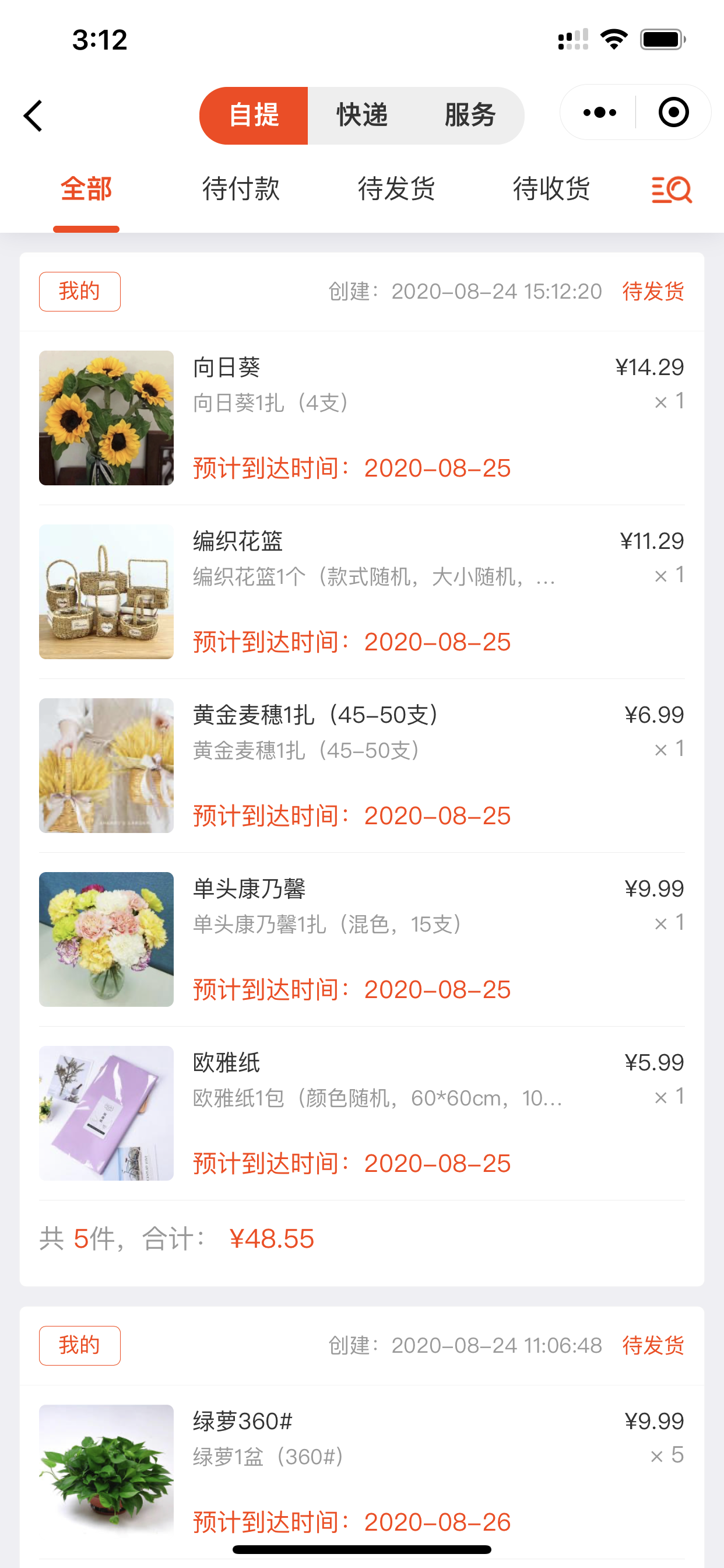This screenshot has width=724, height=1568.
Task: Open the order search icon
Action: click(671, 190)
